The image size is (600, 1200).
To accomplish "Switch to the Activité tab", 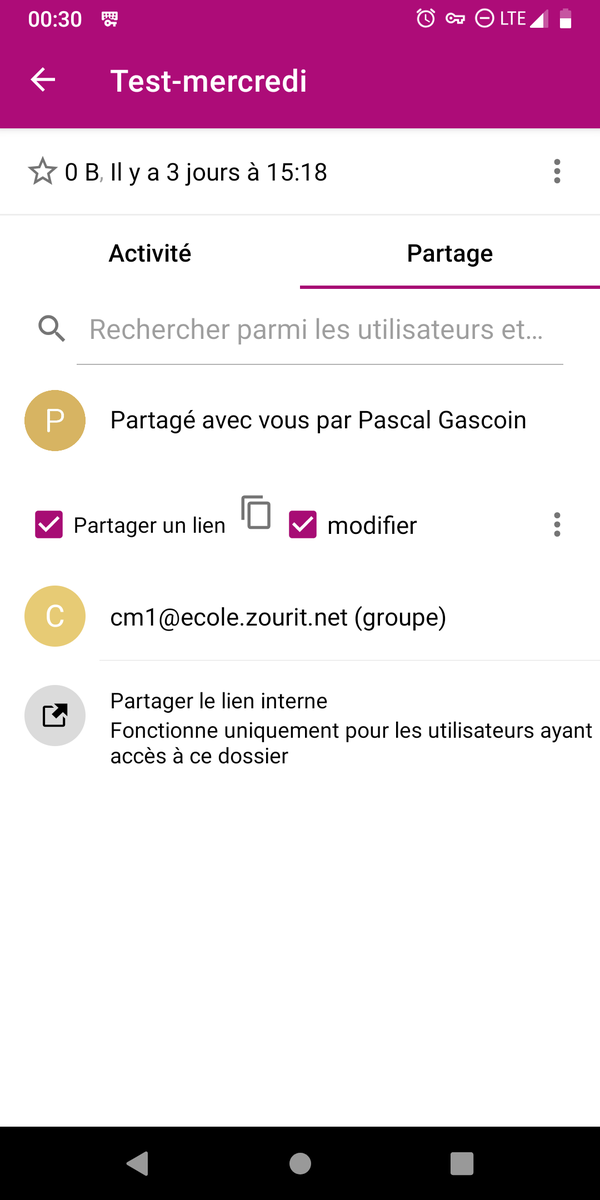I will [150, 253].
